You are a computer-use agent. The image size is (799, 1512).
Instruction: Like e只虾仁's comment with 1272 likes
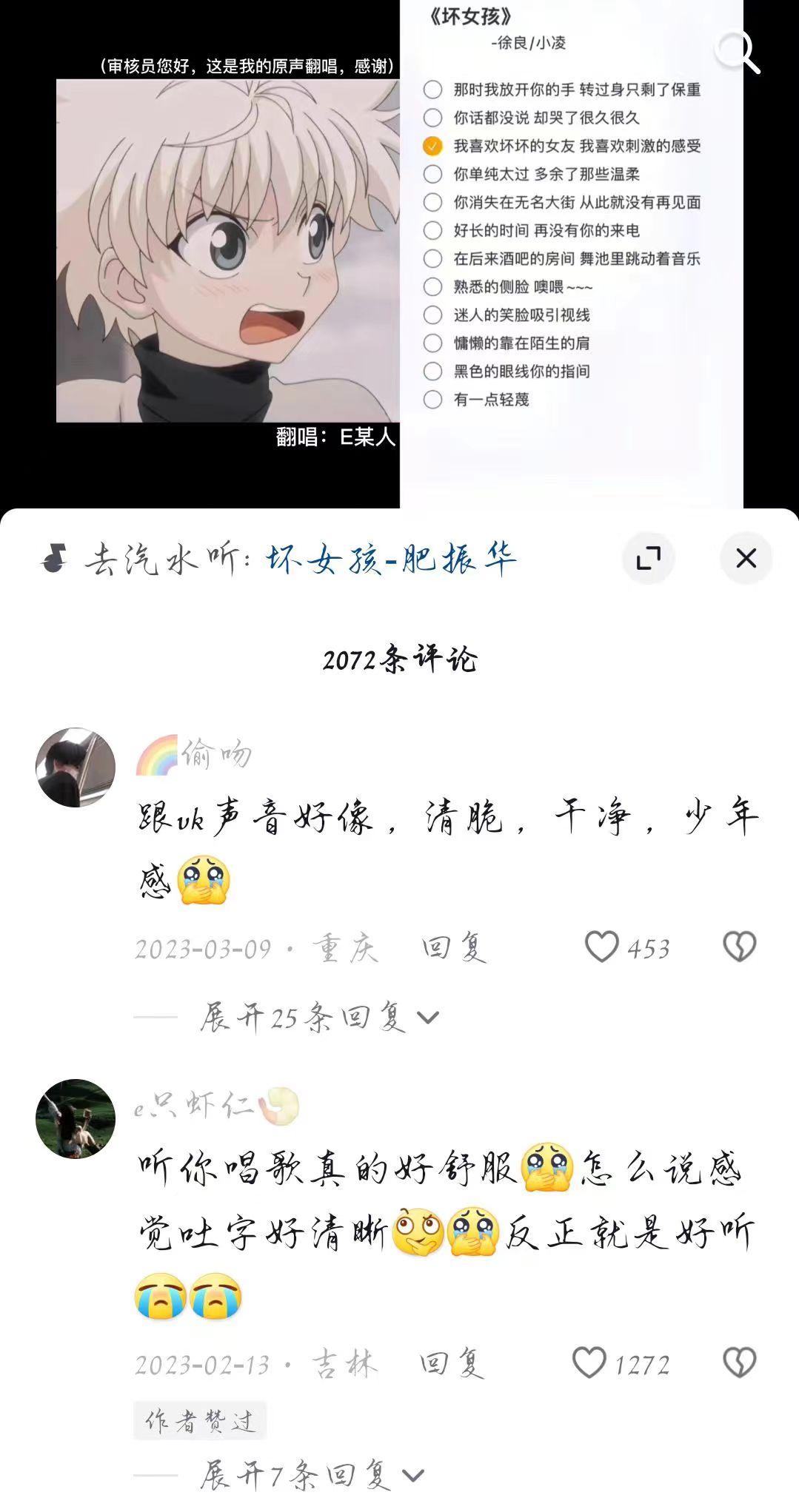[590, 1363]
